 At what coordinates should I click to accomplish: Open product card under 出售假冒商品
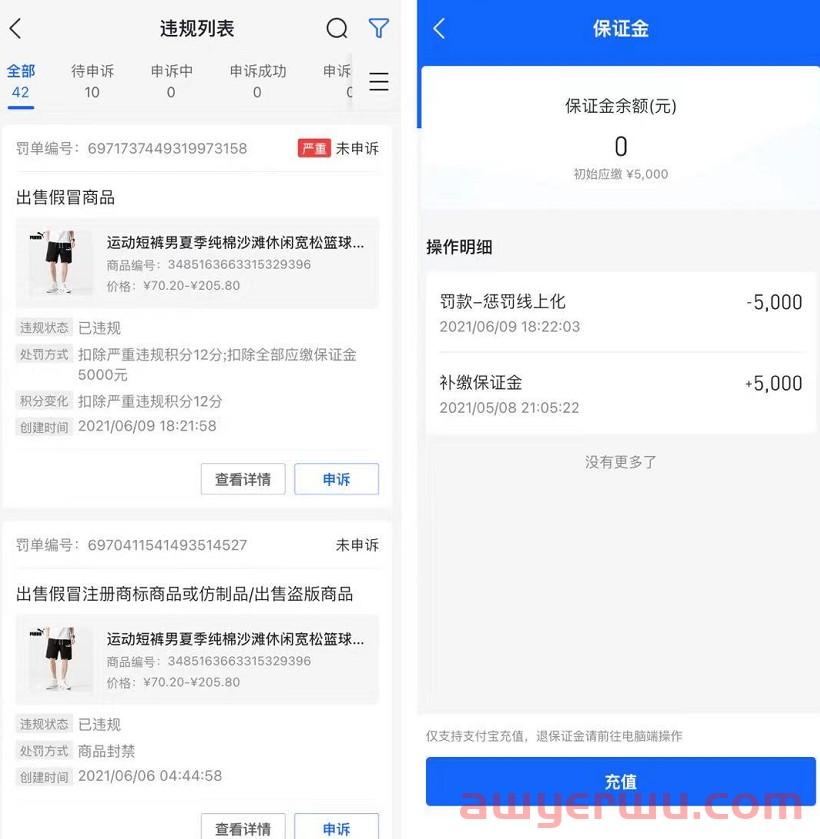197,263
